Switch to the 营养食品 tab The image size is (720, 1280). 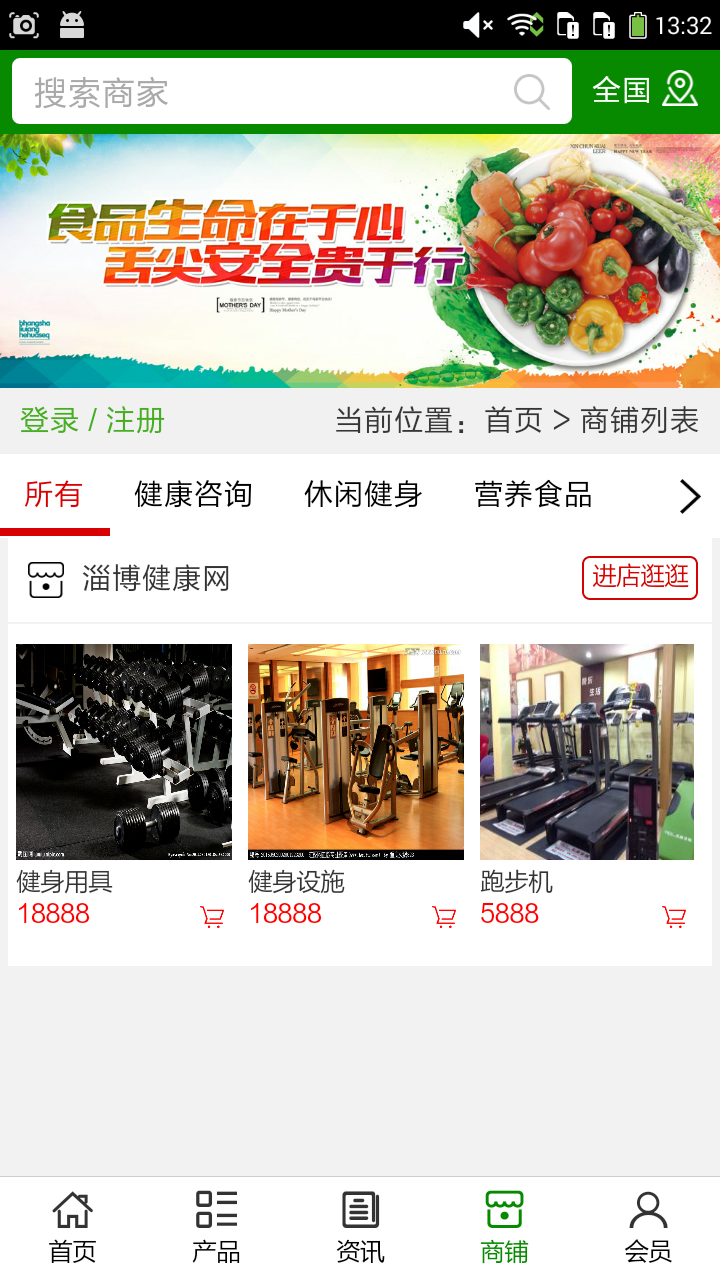533,495
